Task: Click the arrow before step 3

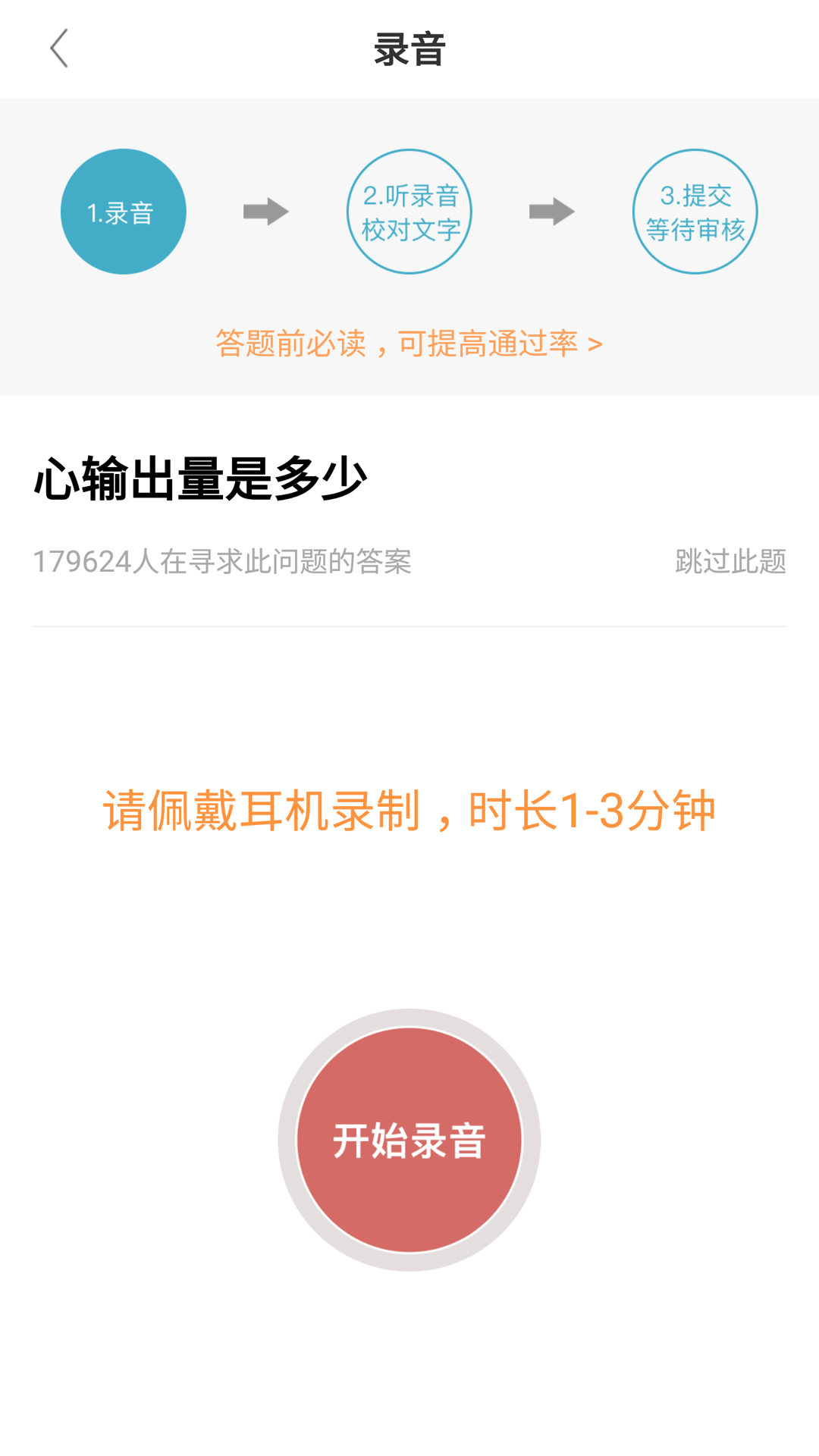Action: coord(553,211)
